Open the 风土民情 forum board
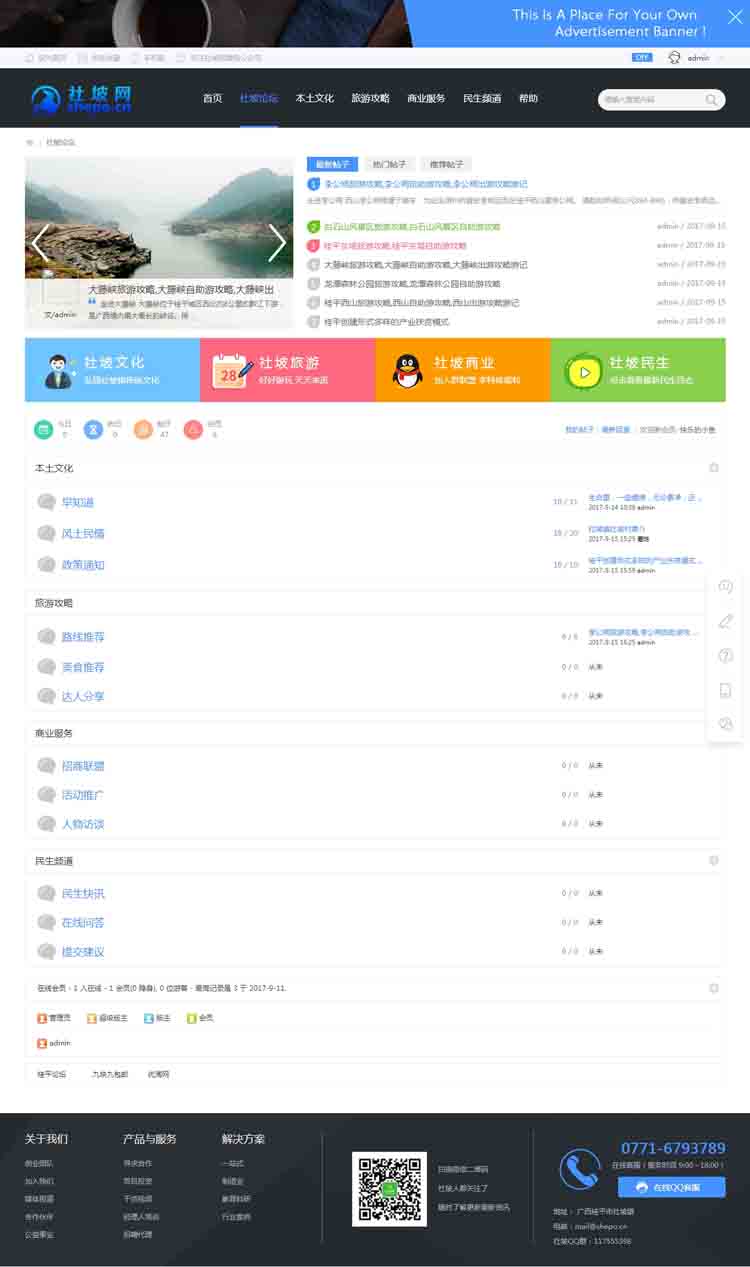Screen dimensions: 750x1267 [x=82, y=533]
